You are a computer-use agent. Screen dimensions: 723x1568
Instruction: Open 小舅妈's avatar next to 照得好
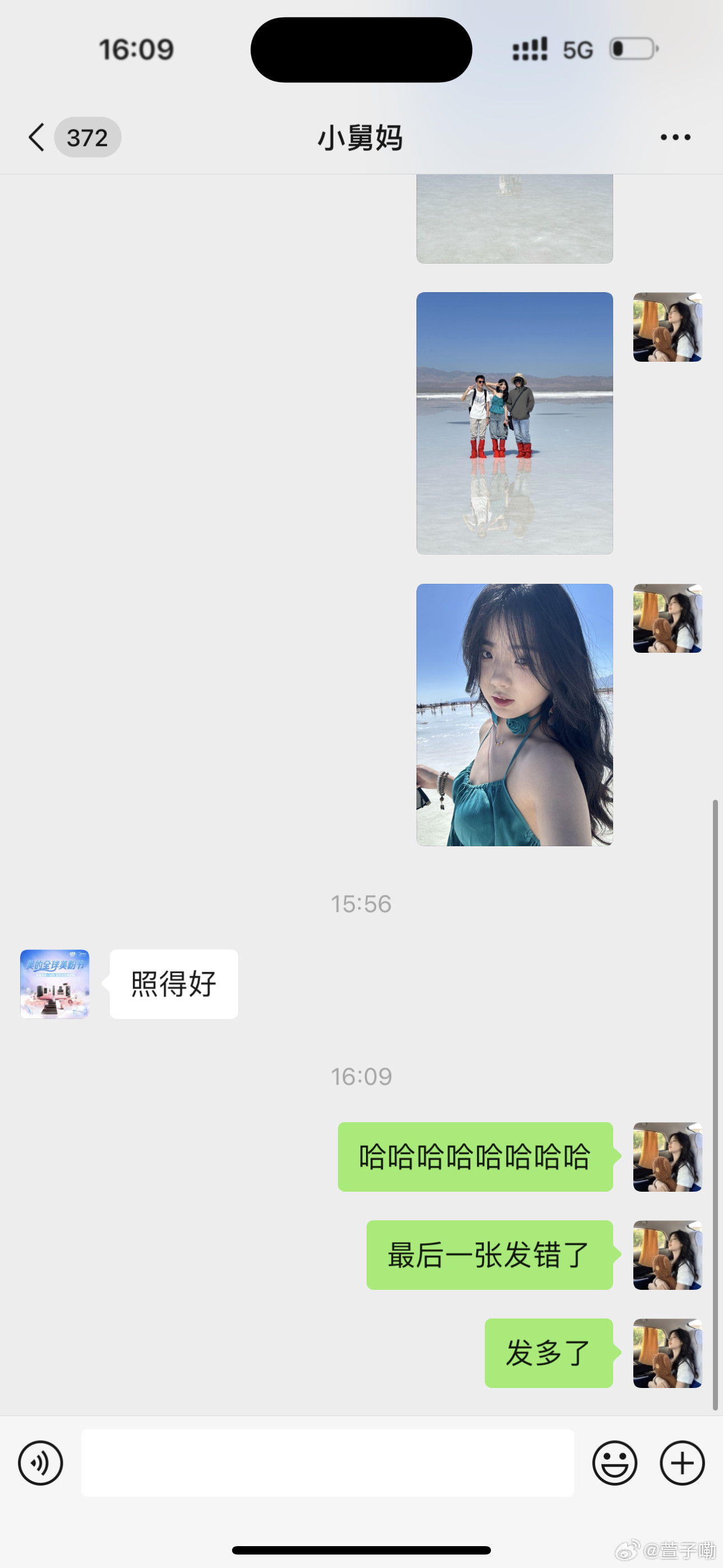pos(55,984)
